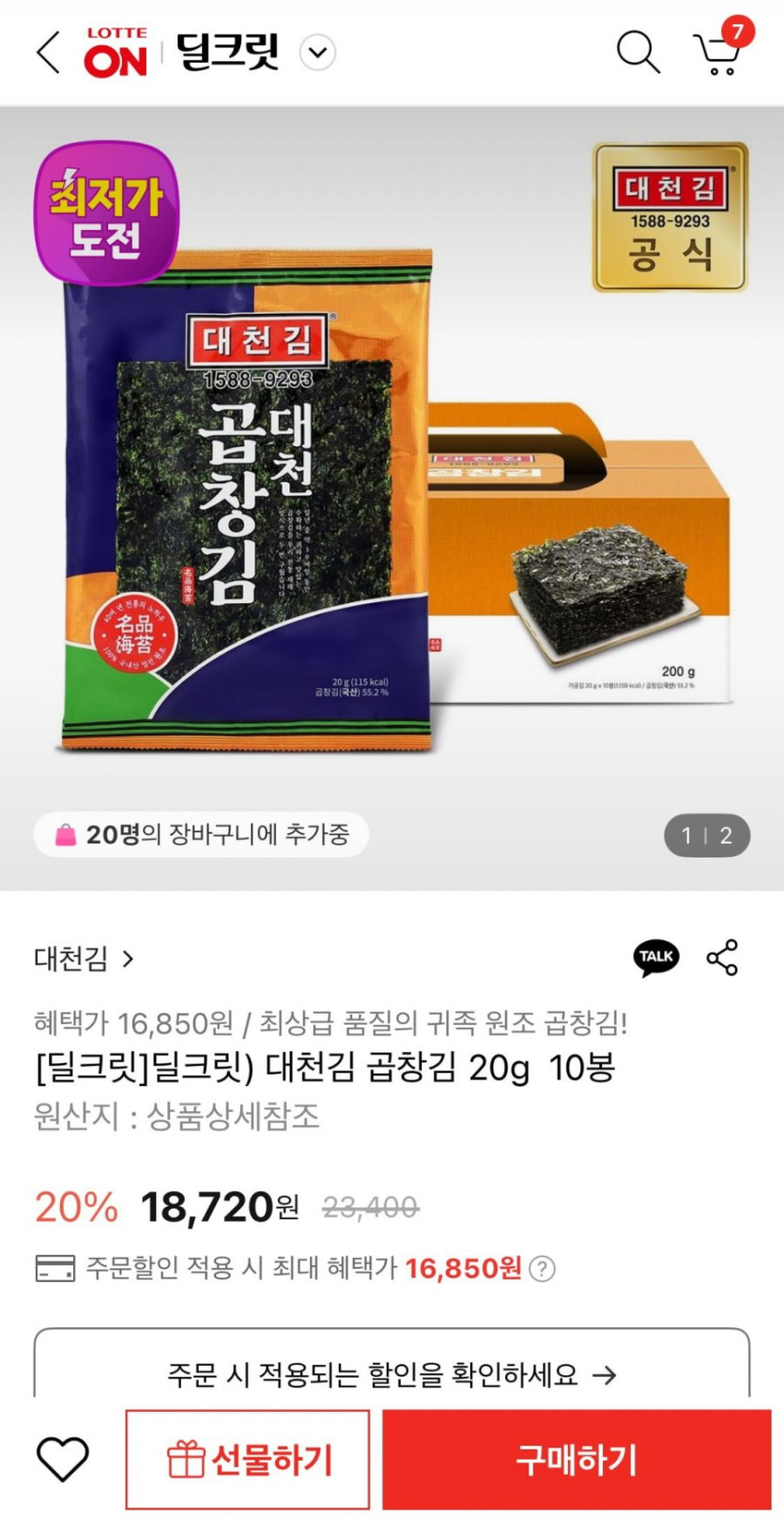The height and width of the screenshot is (1533, 784).
Task: Tap the share icon
Action: click(x=722, y=957)
